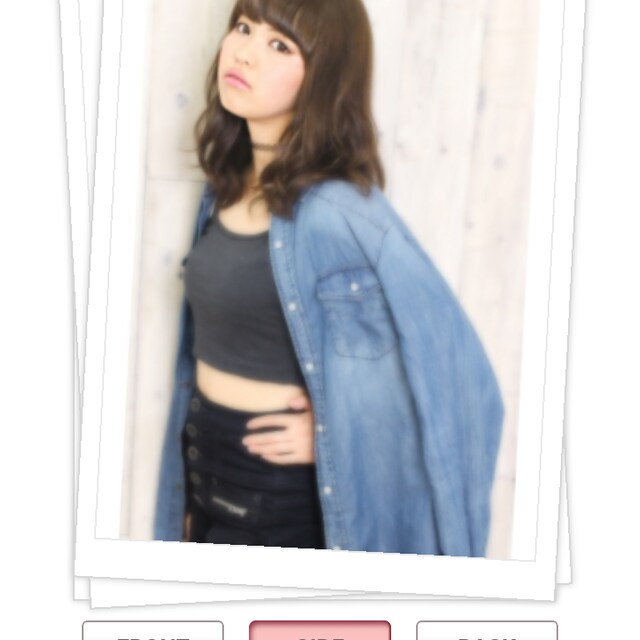Switch to the FRONT view
Viewport: 640px width, 640px height.
(x=152, y=631)
